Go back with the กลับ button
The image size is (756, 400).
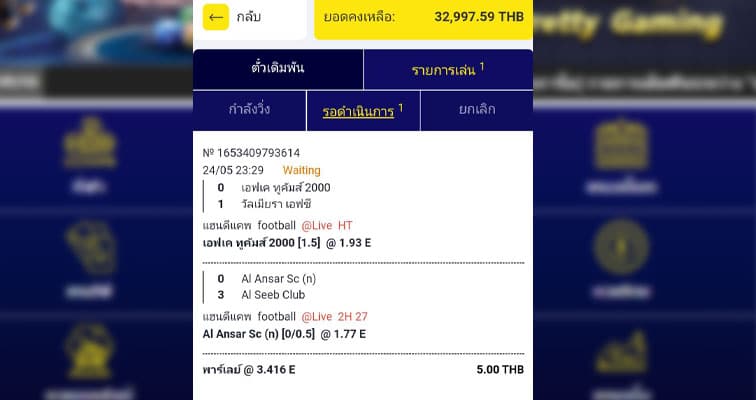(x=235, y=17)
